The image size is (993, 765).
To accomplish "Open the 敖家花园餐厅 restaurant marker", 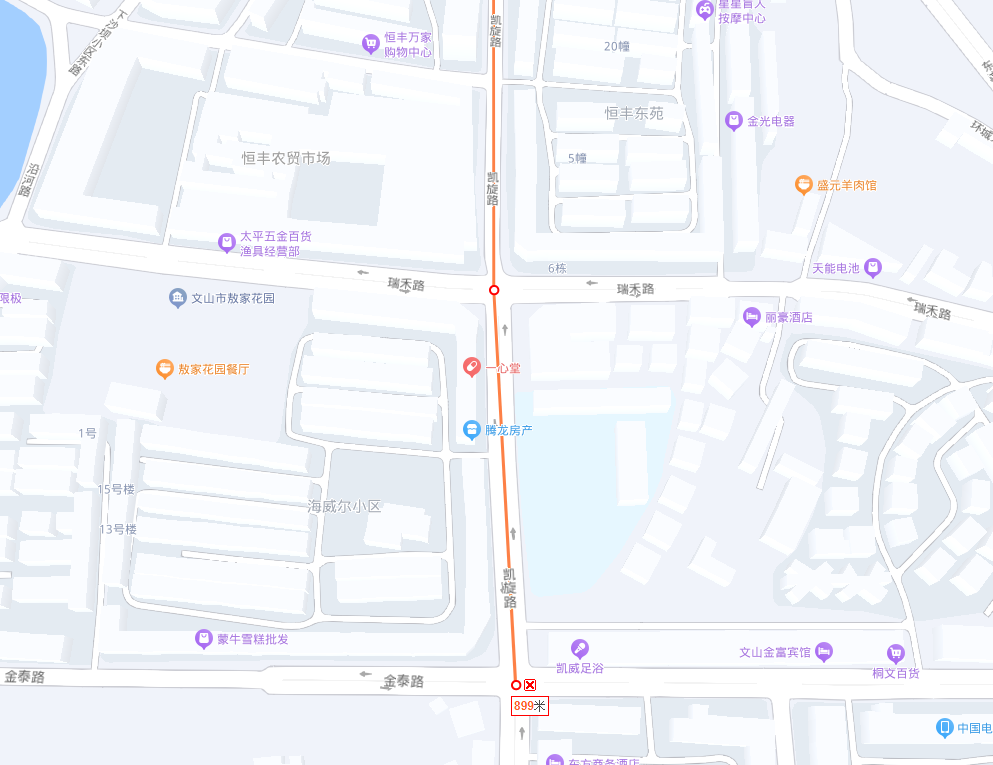I will pyautogui.click(x=165, y=369).
